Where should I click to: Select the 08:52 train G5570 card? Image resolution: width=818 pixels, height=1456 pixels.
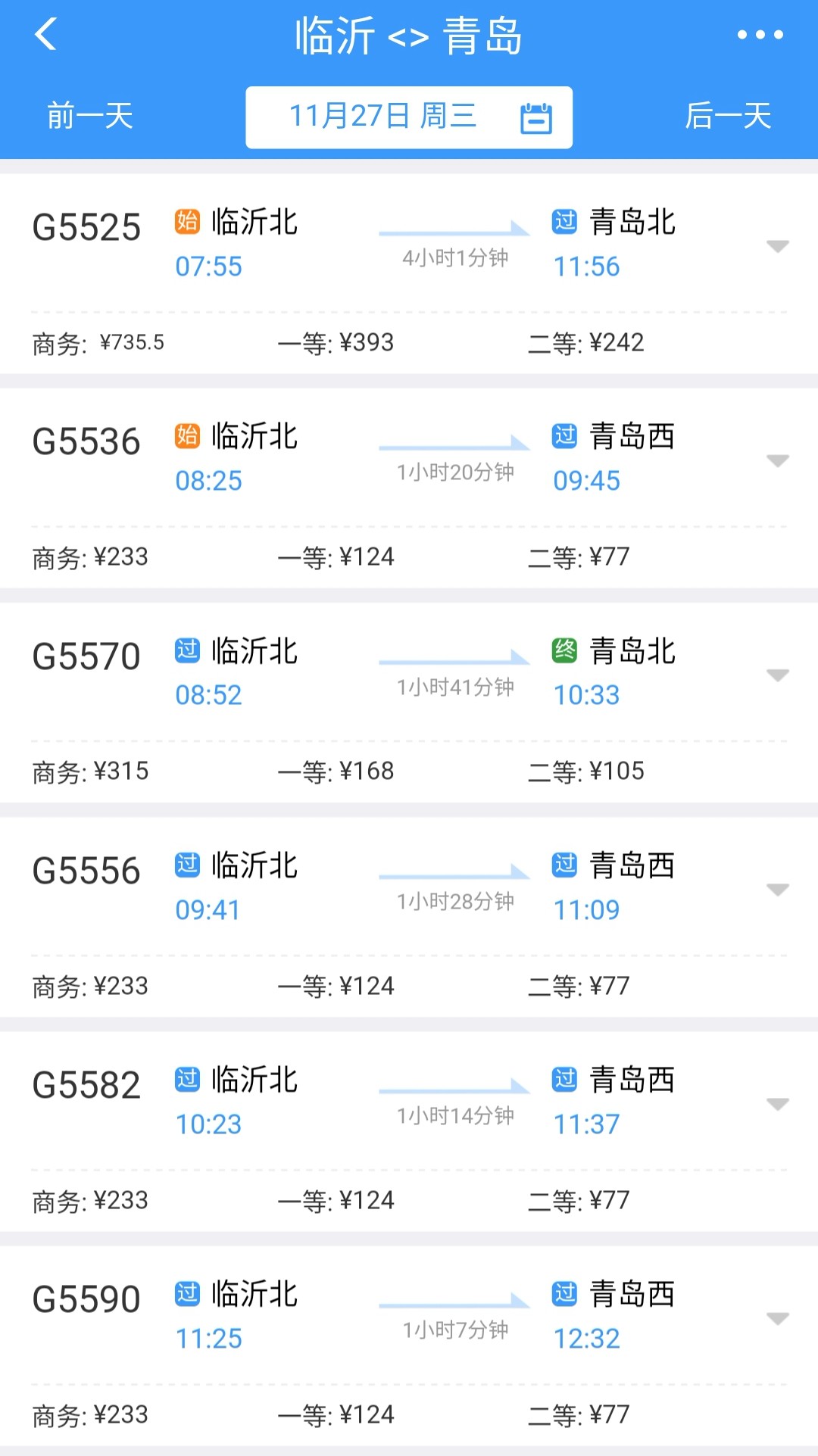[x=409, y=703]
